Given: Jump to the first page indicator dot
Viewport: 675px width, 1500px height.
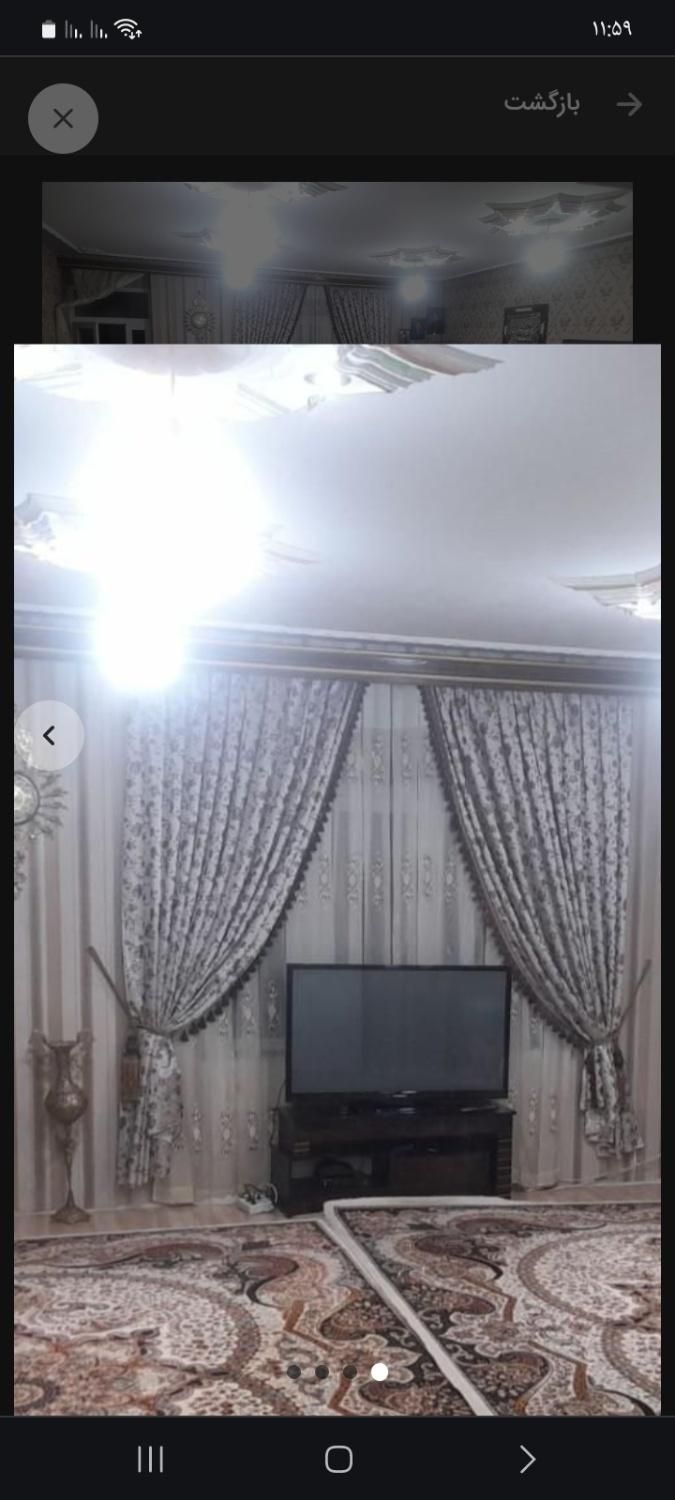Looking at the screenshot, I should pos(294,1372).
